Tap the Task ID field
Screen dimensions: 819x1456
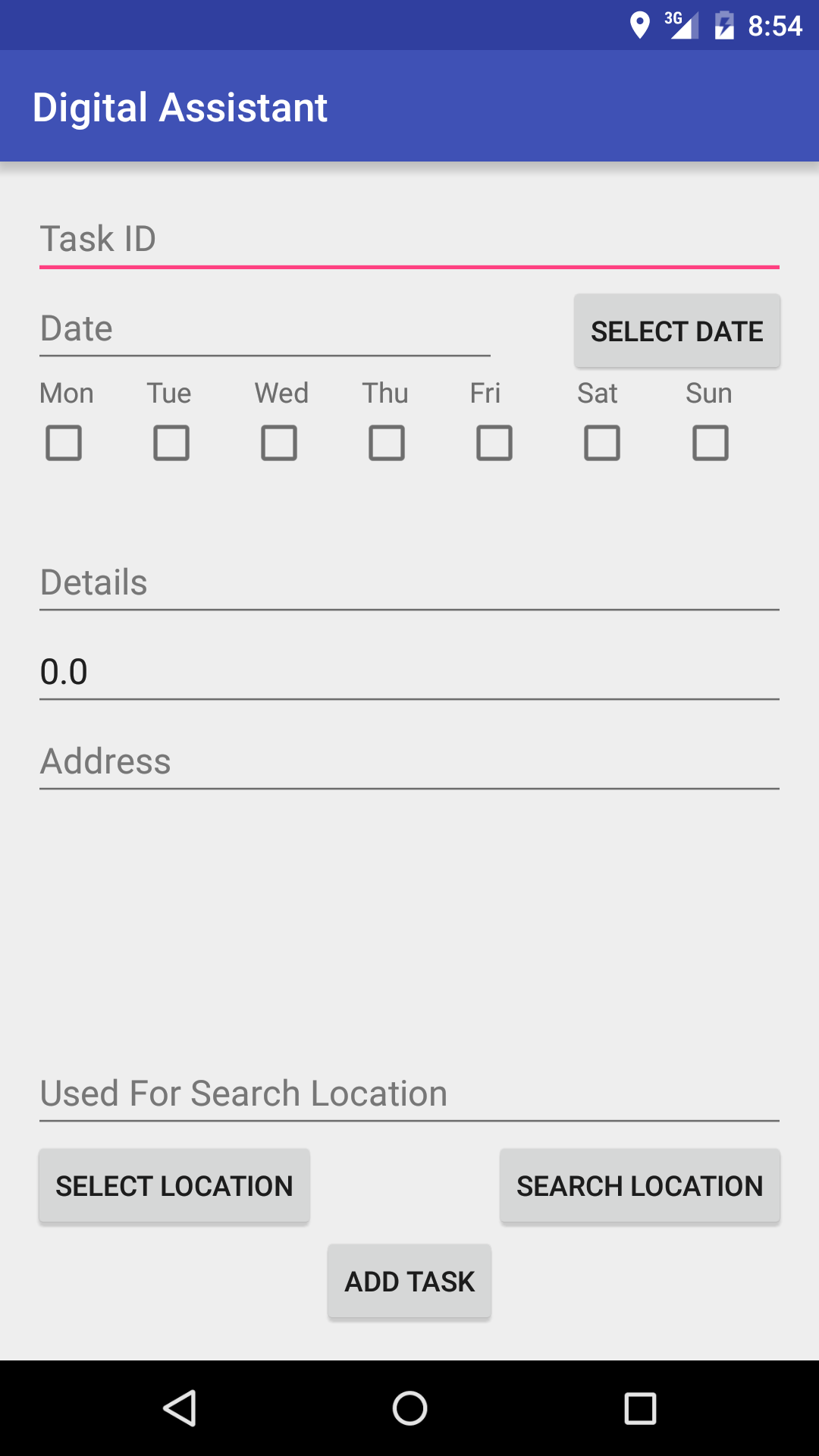pos(409,240)
